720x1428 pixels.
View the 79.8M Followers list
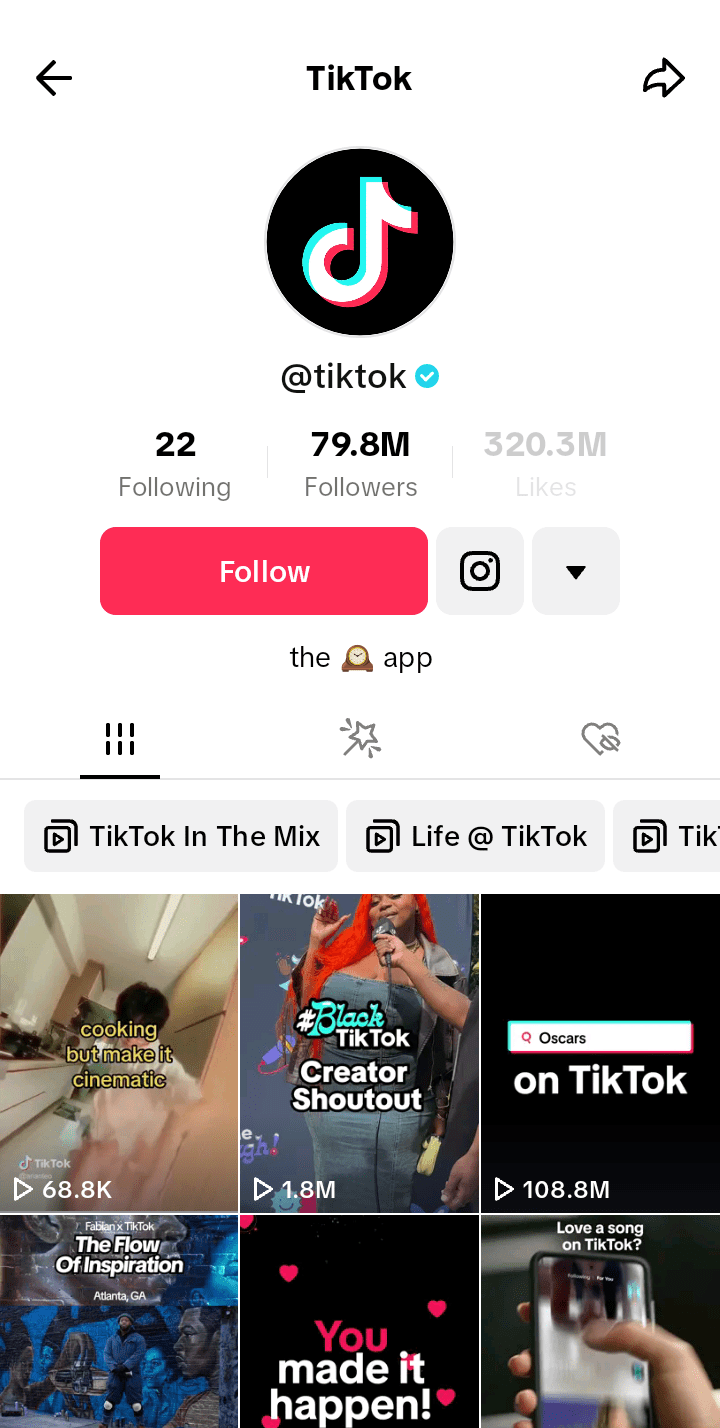360,461
